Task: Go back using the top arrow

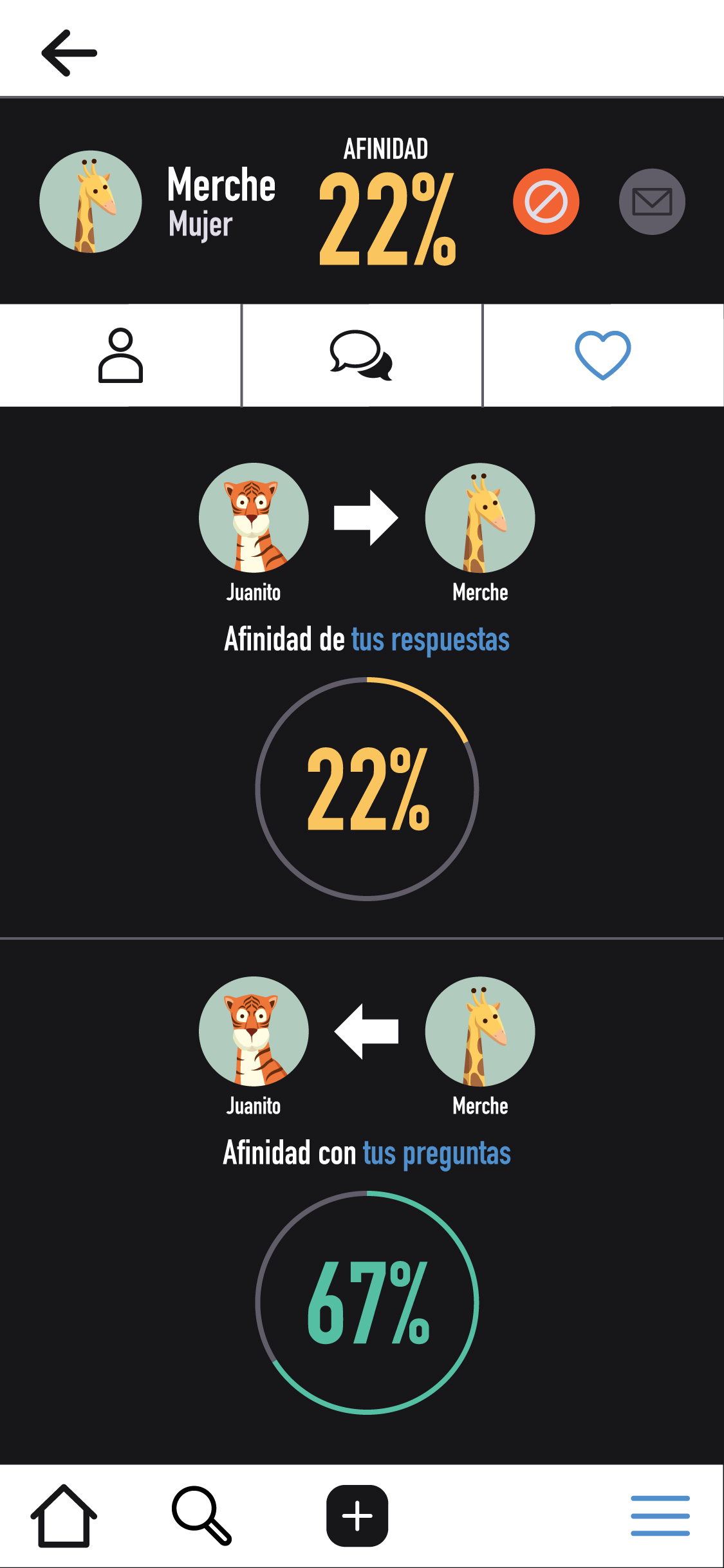Action: (70, 53)
